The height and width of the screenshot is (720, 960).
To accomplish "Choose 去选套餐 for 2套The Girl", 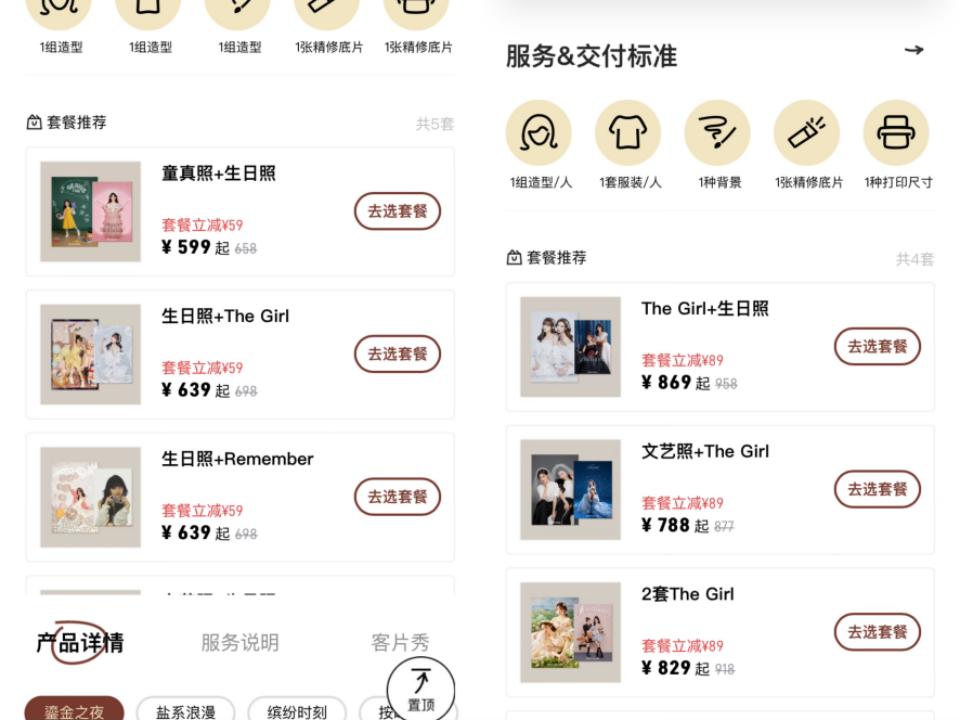I will (x=877, y=632).
